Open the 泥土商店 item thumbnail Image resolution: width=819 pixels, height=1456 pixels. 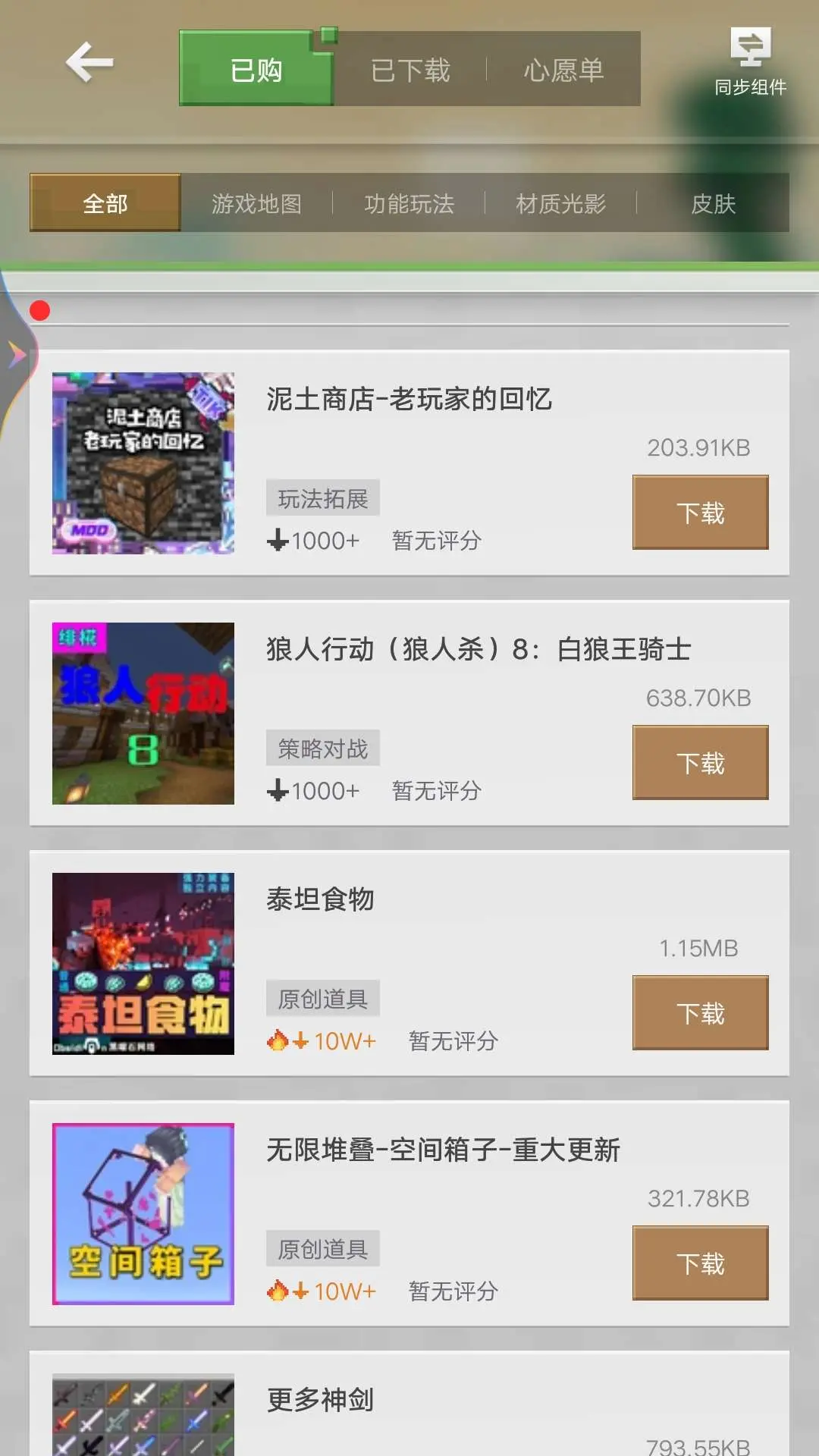coord(143,463)
